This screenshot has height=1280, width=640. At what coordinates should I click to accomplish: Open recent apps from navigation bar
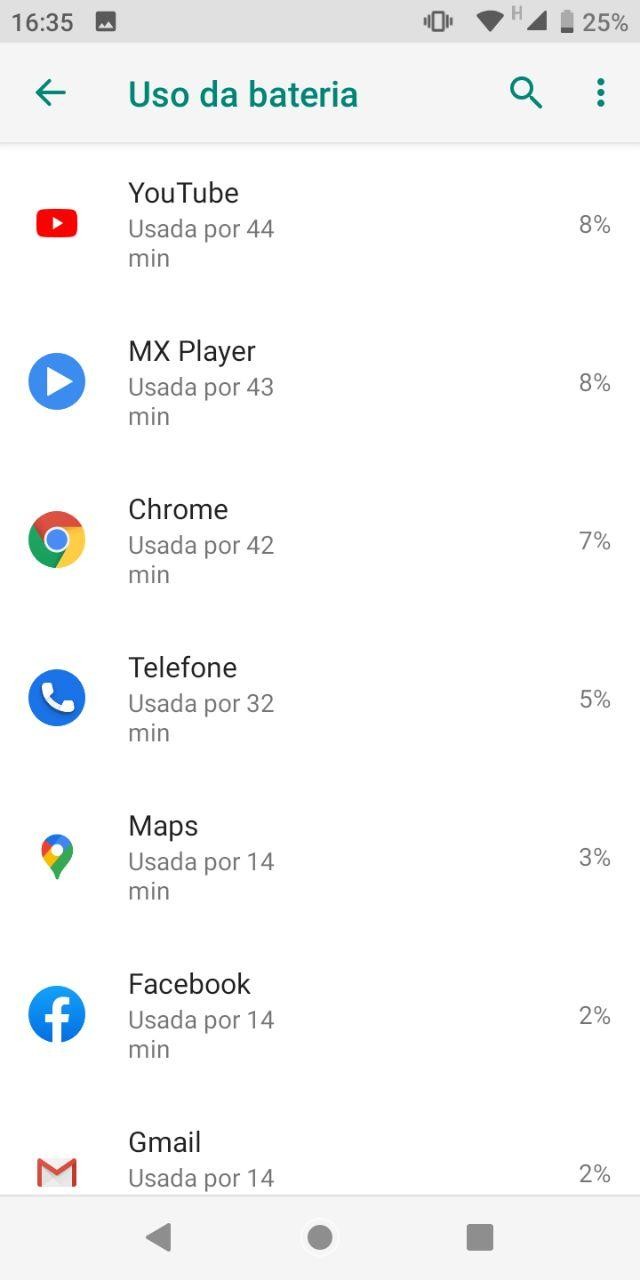click(480, 1238)
